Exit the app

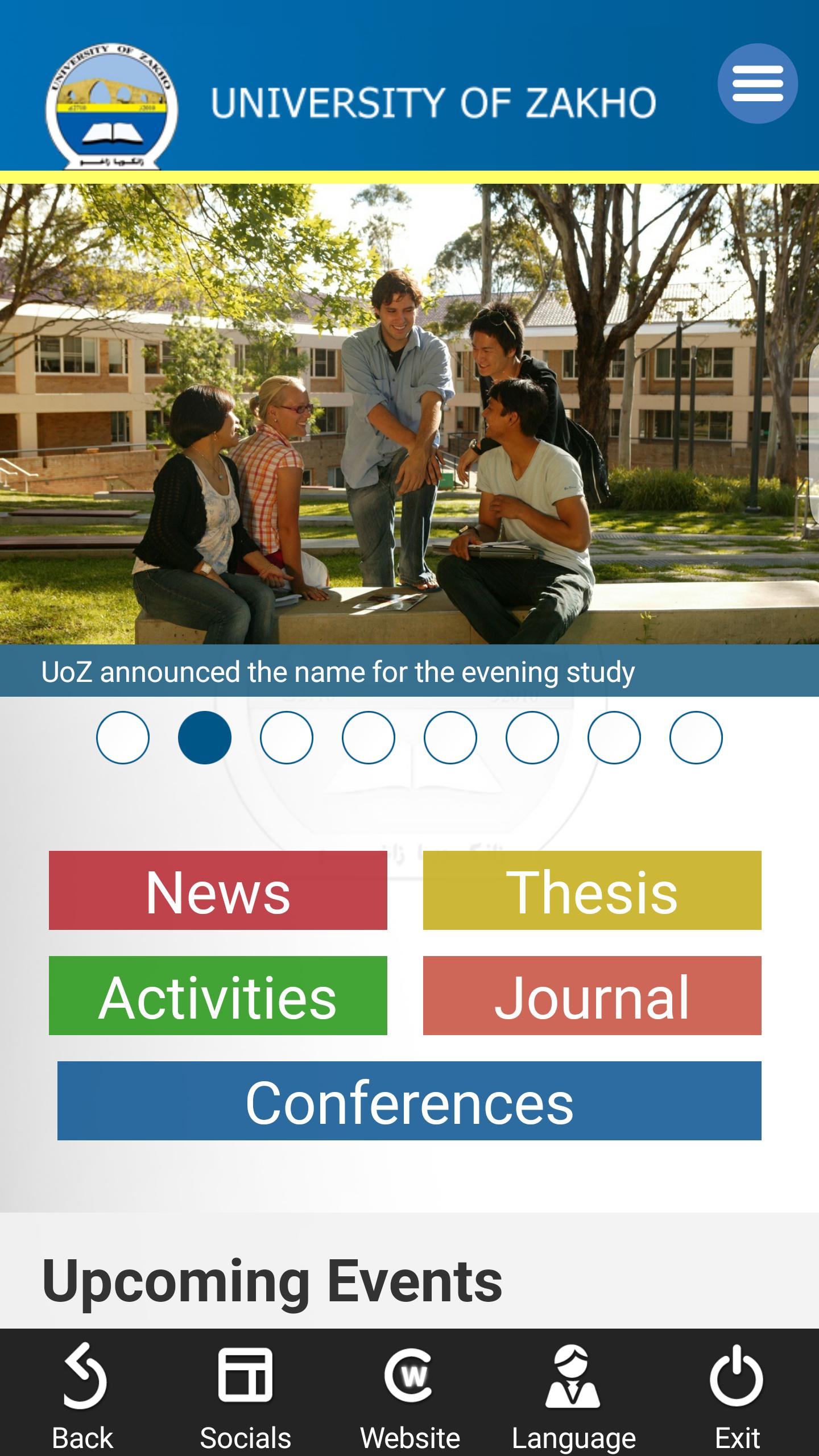point(737,1395)
